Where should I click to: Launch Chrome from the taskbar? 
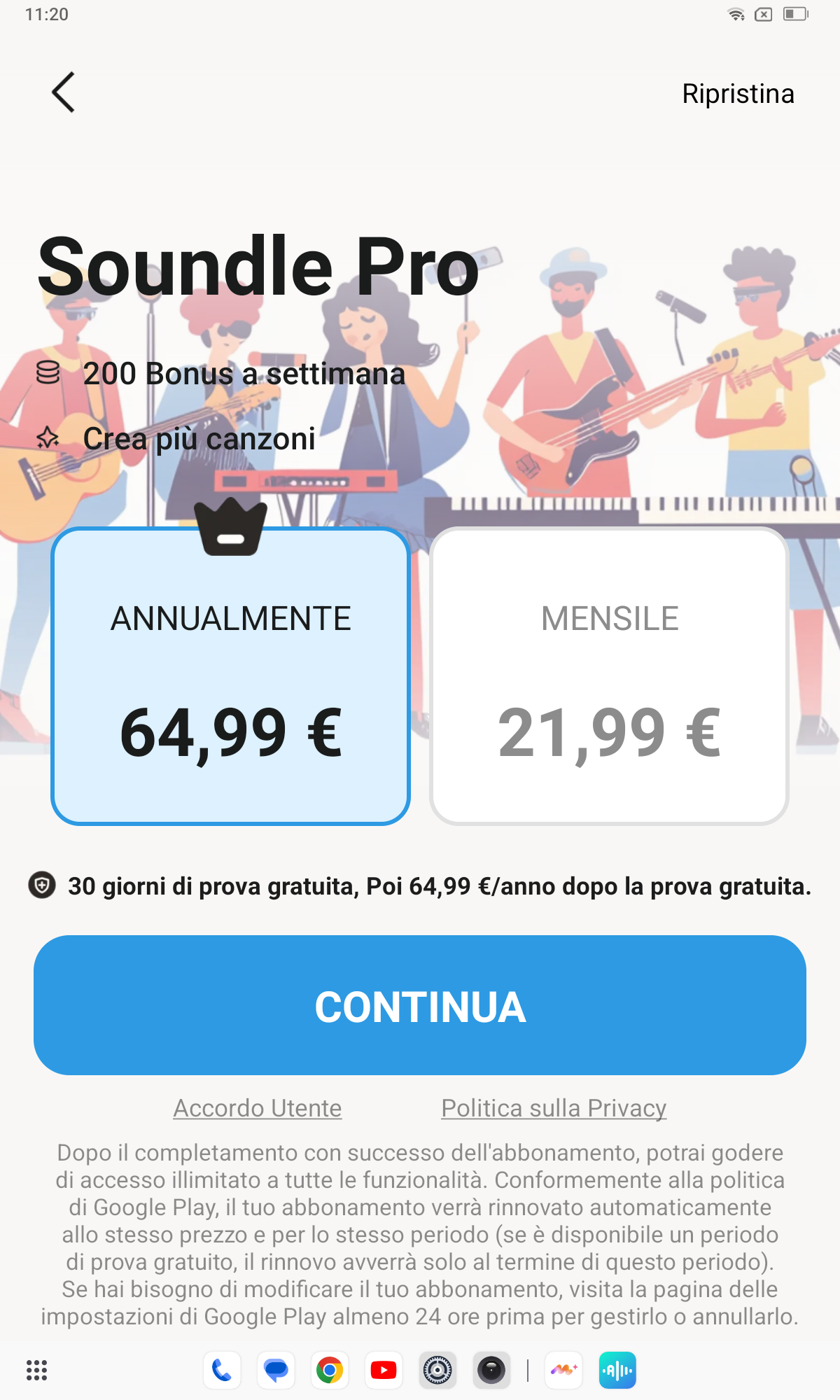(330, 1370)
